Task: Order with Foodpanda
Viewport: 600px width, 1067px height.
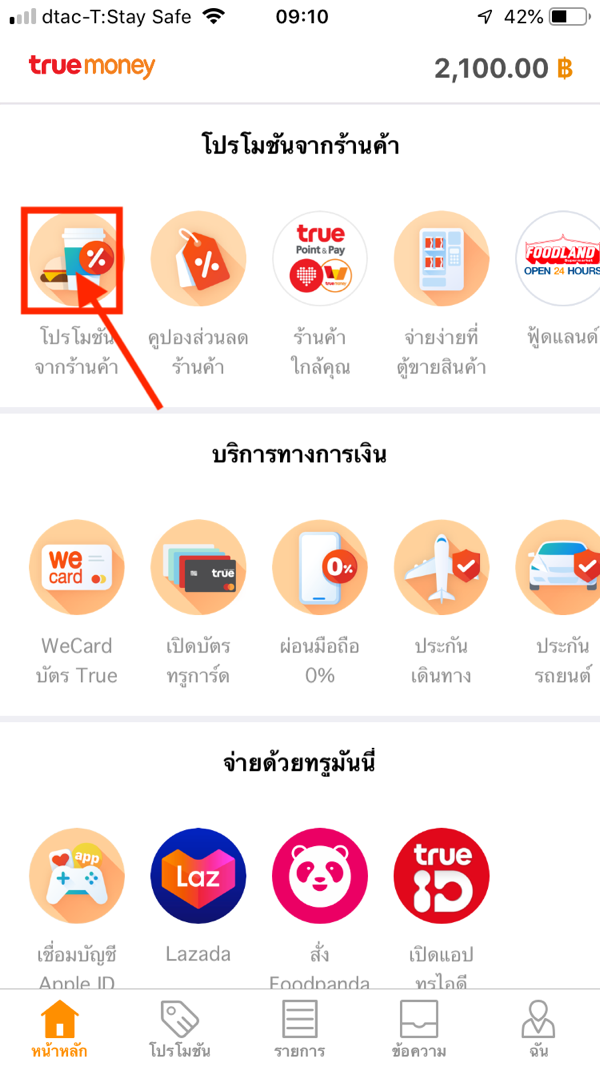Action: 320,876
